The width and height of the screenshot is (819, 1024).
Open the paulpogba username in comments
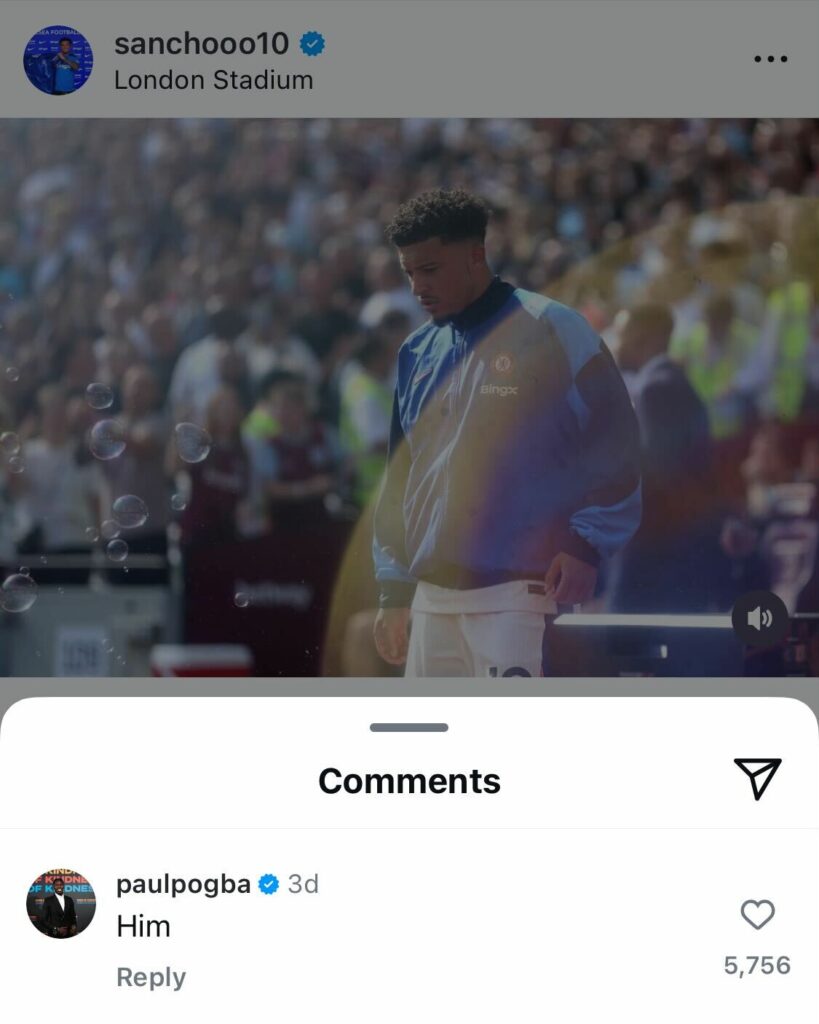[183, 884]
